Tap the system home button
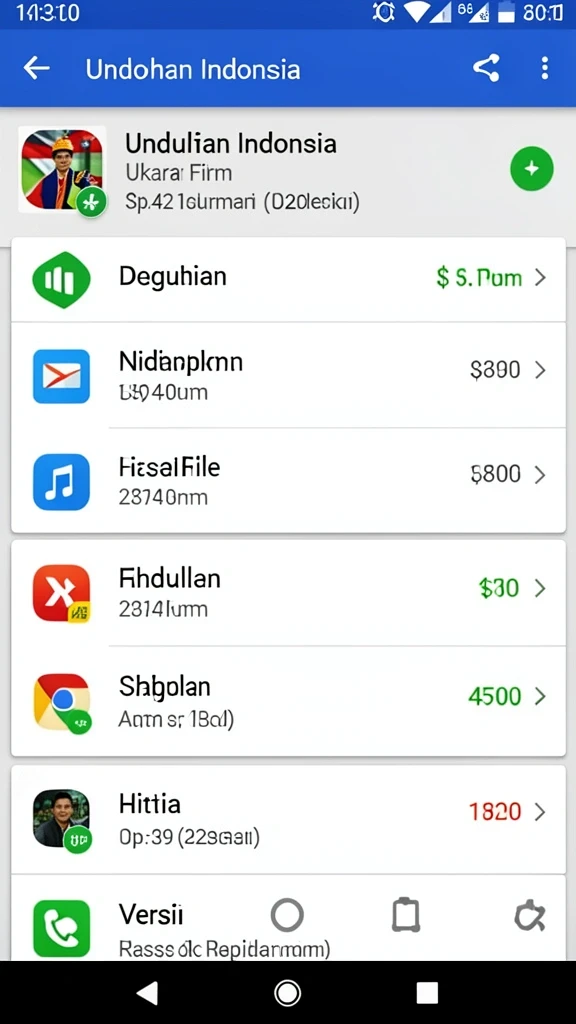This screenshot has height=1024, width=576. click(287, 993)
